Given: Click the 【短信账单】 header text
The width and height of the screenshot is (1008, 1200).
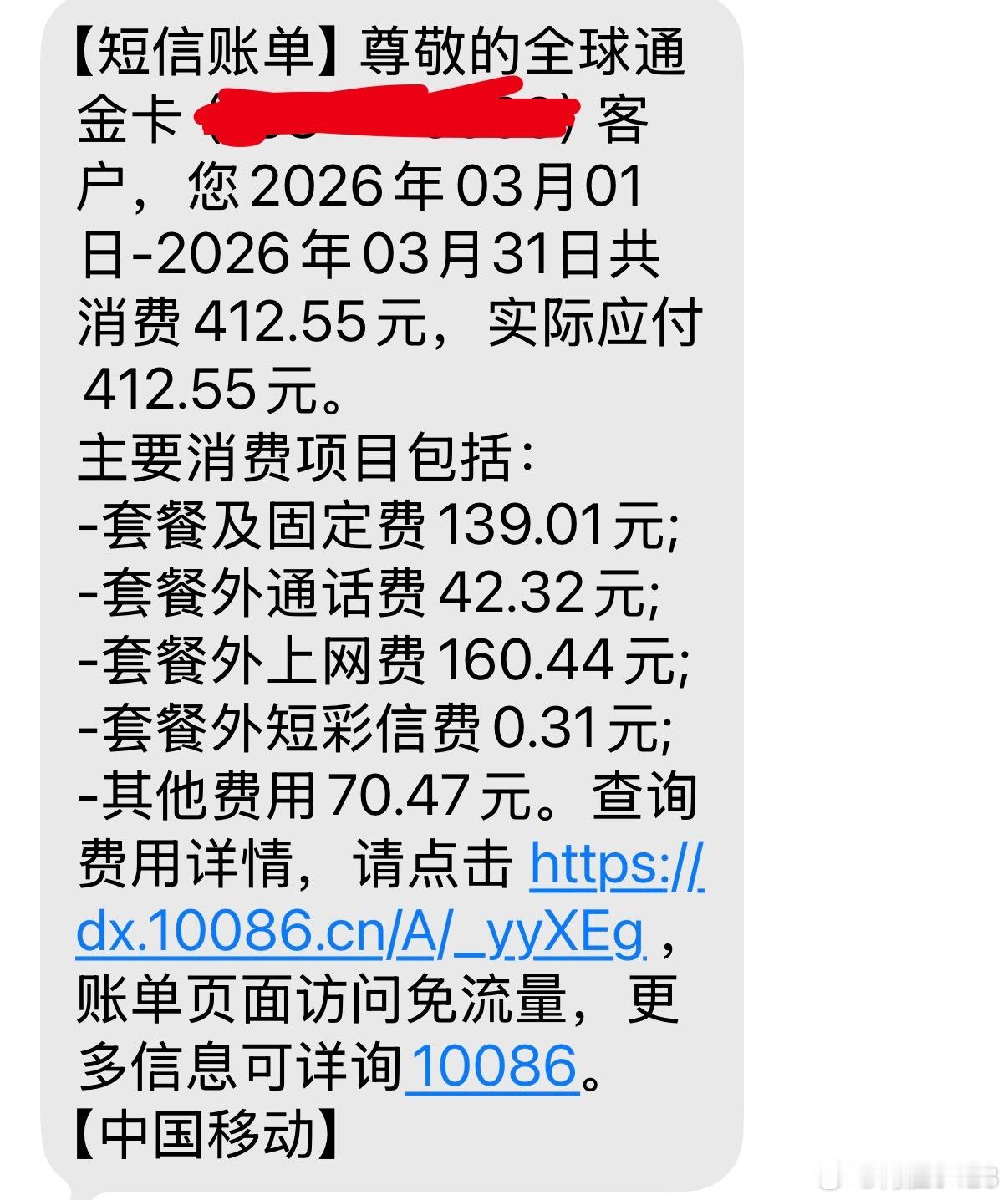Looking at the screenshot, I should tap(201, 54).
